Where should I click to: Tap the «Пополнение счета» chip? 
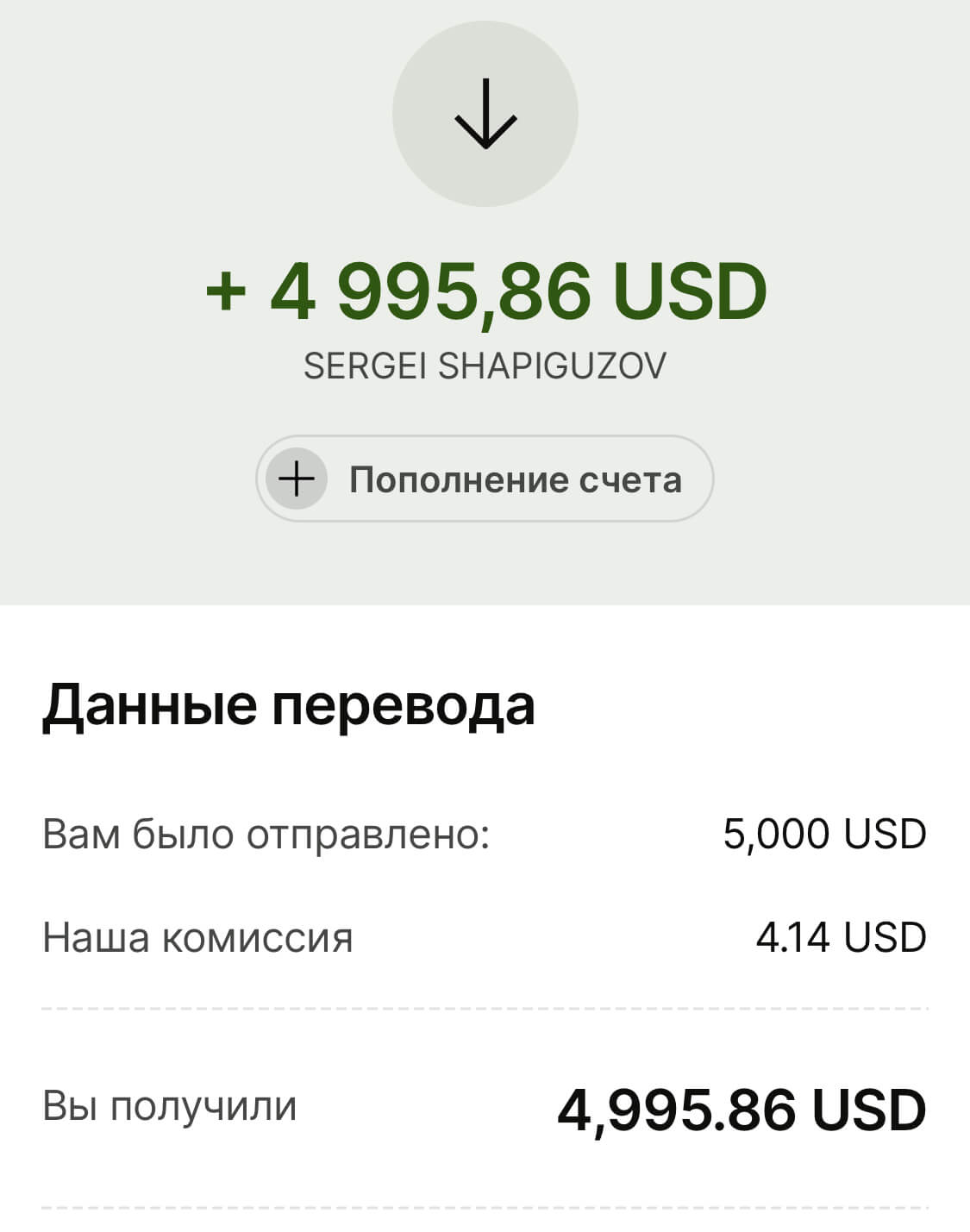(x=485, y=478)
